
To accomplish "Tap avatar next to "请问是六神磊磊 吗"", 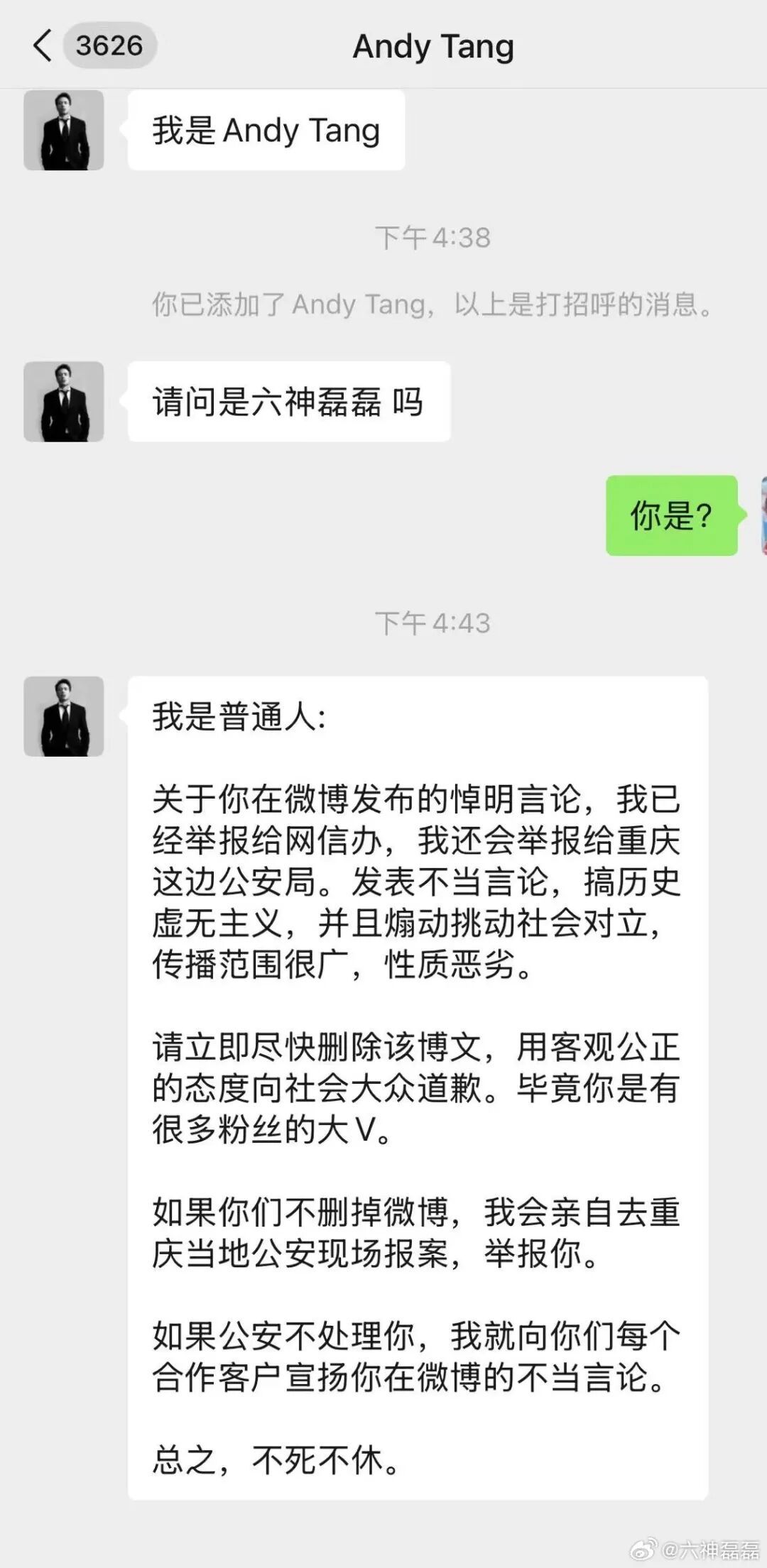I will (64, 402).
